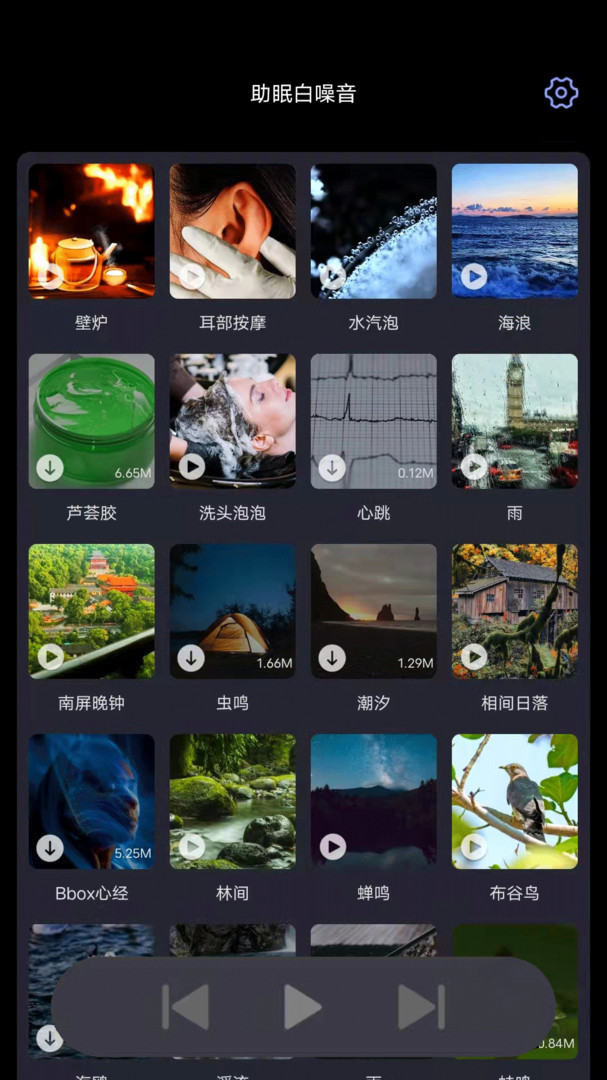The image size is (607, 1080).
Task: Download the Bbox心经 sound
Action: click(x=50, y=847)
